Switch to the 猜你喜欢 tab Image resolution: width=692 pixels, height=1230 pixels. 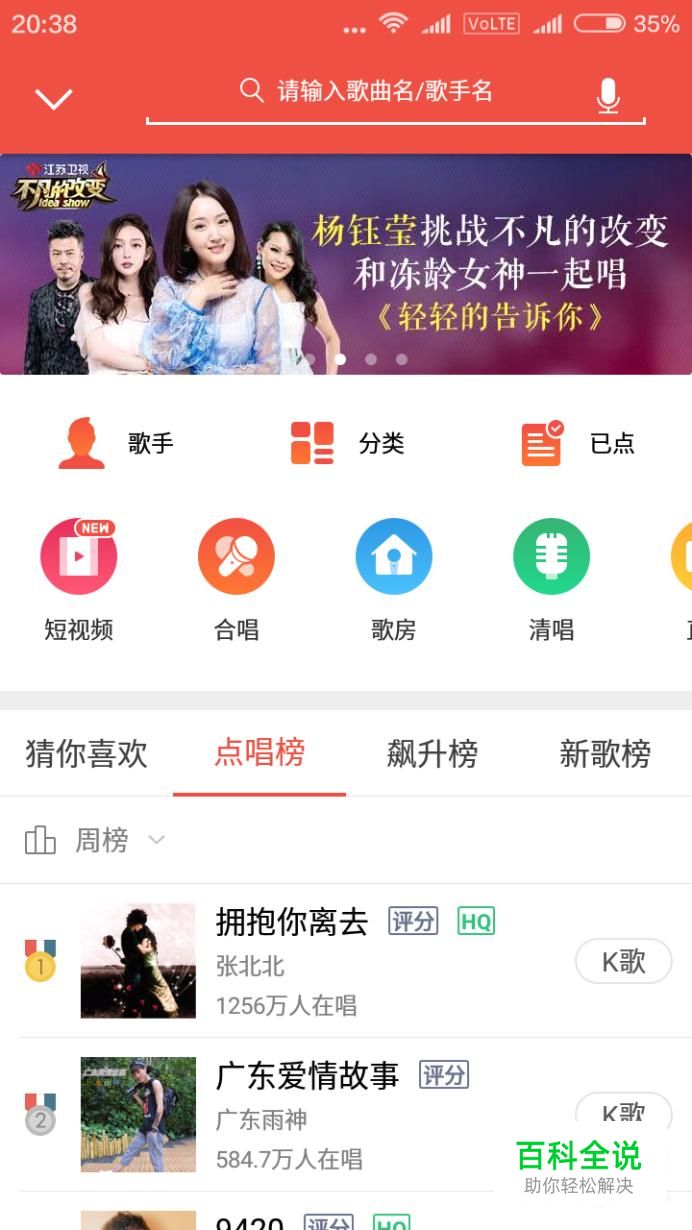click(86, 753)
